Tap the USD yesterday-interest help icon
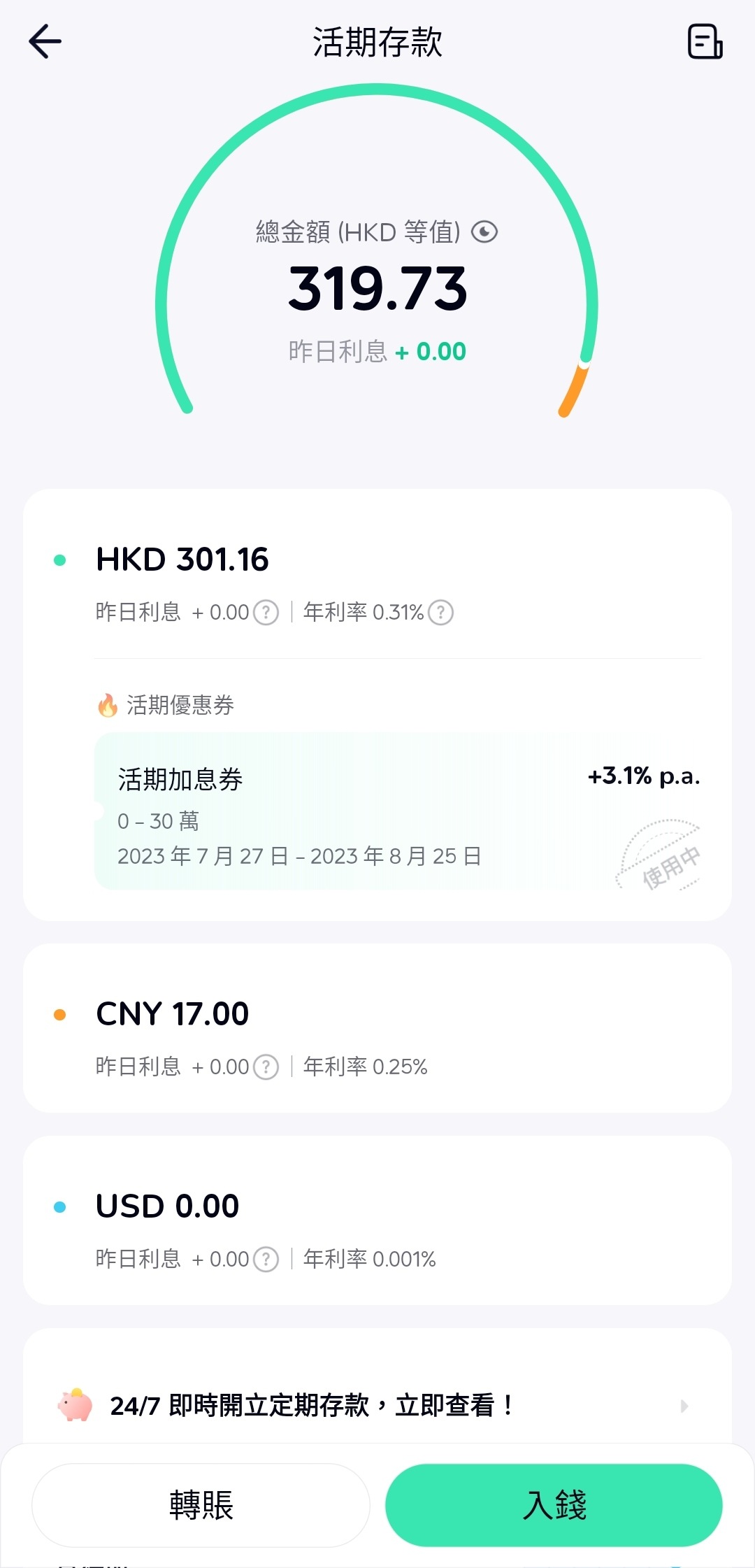The image size is (755, 1568). (x=266, y=1260)
